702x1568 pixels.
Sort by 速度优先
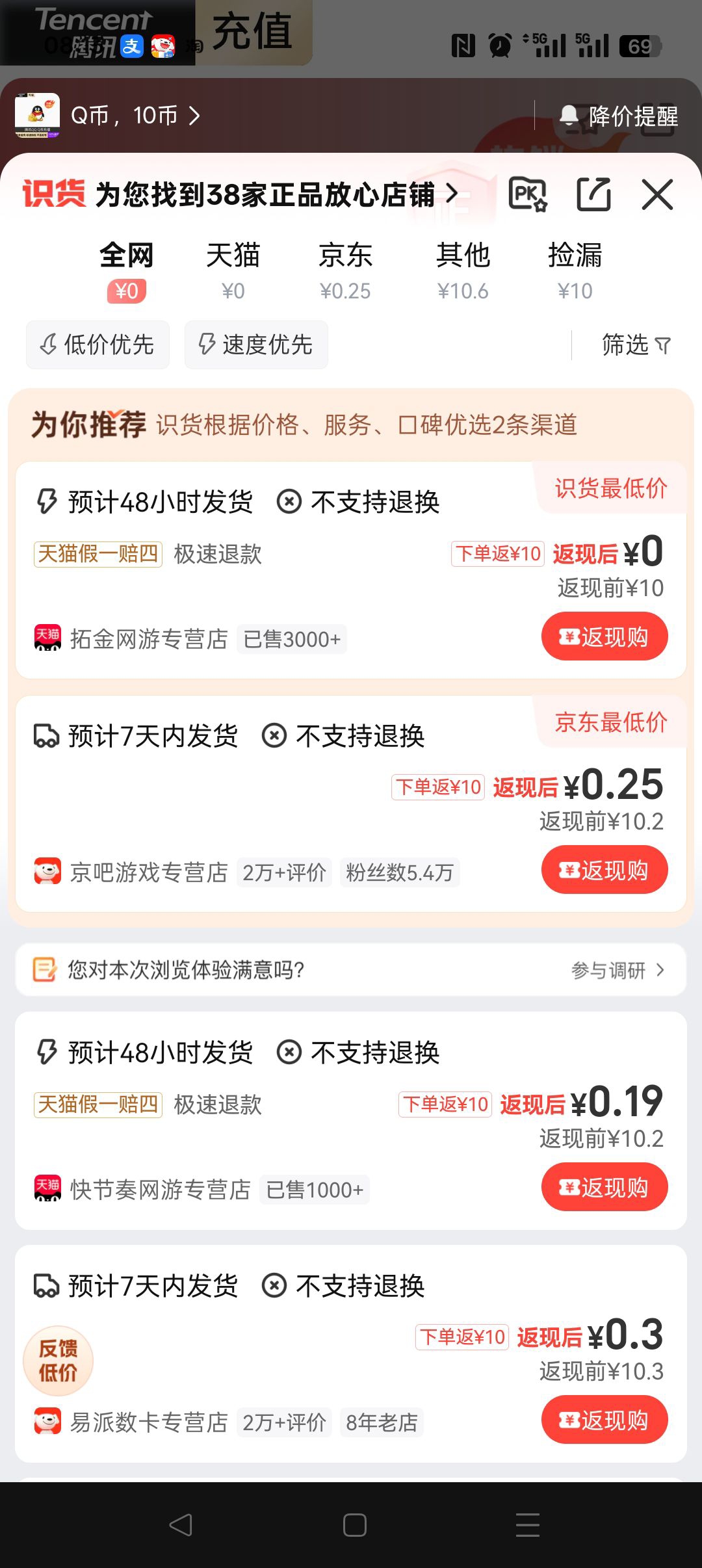tap(256, 345)
